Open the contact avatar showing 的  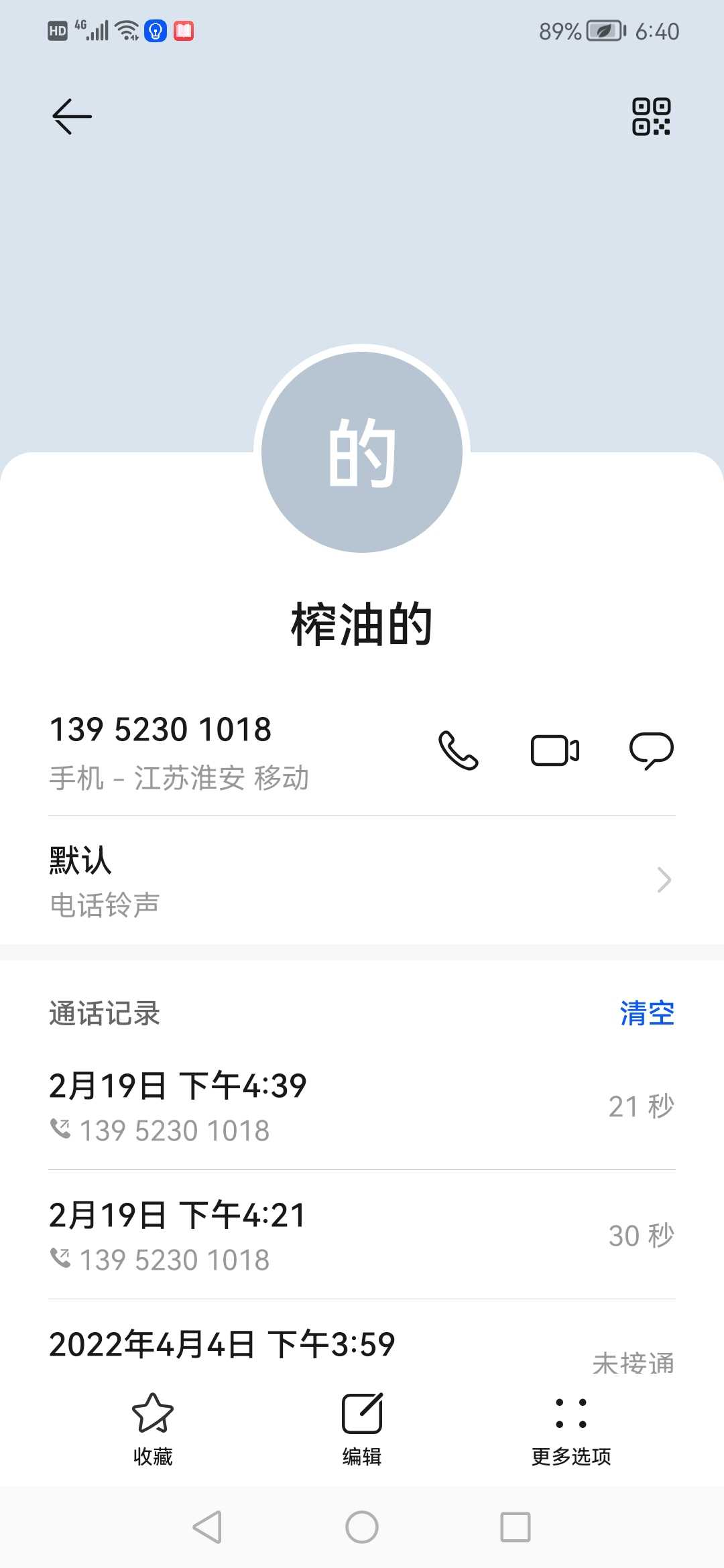[362, 452]
